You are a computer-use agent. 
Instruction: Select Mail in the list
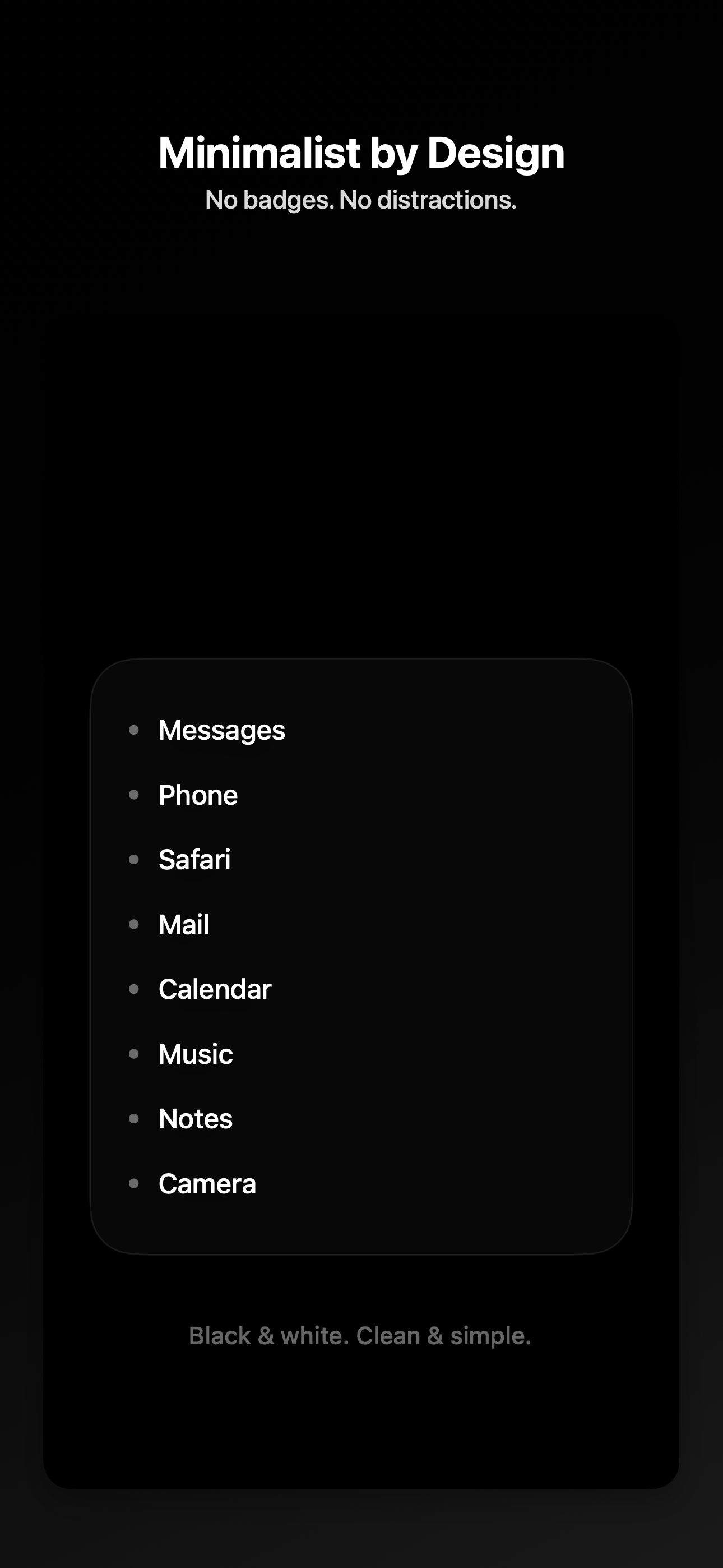184,924
